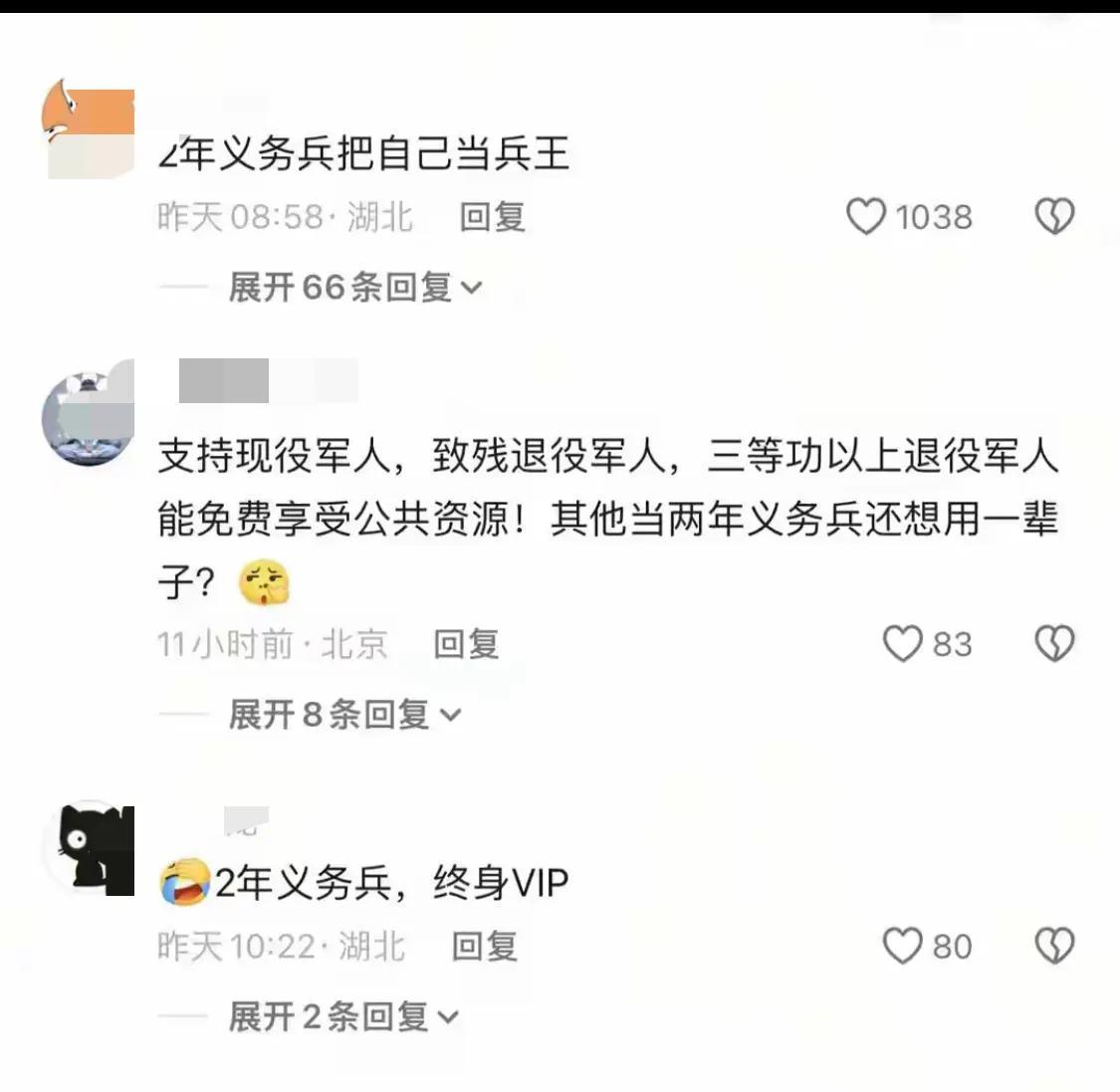Screen dimensions: 1120x1092
Task: Like the '终身VIP' comment with 80 likes
Action: point(903,945)
